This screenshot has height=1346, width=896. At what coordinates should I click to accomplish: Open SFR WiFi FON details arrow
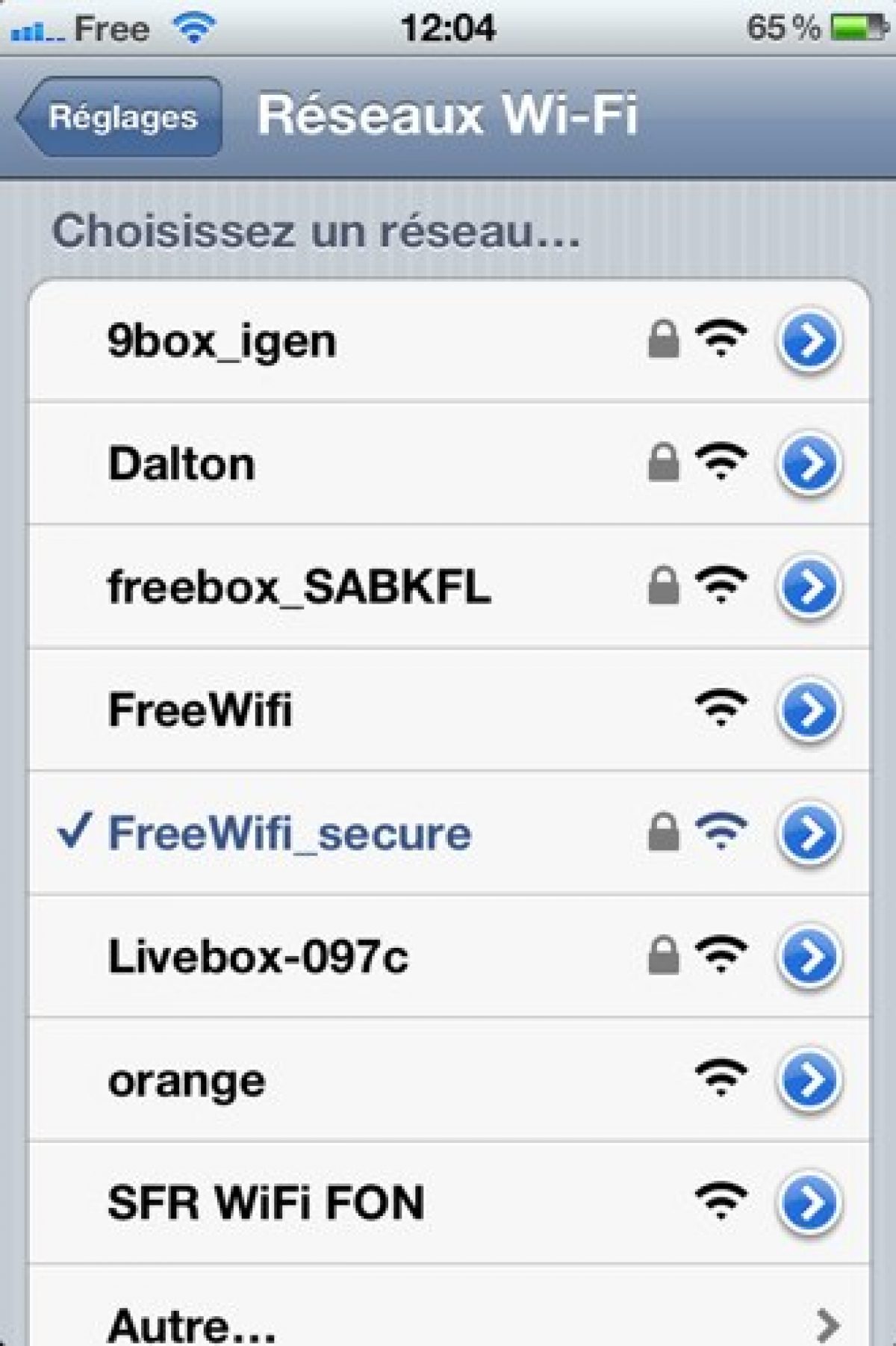click(809, 1203)
